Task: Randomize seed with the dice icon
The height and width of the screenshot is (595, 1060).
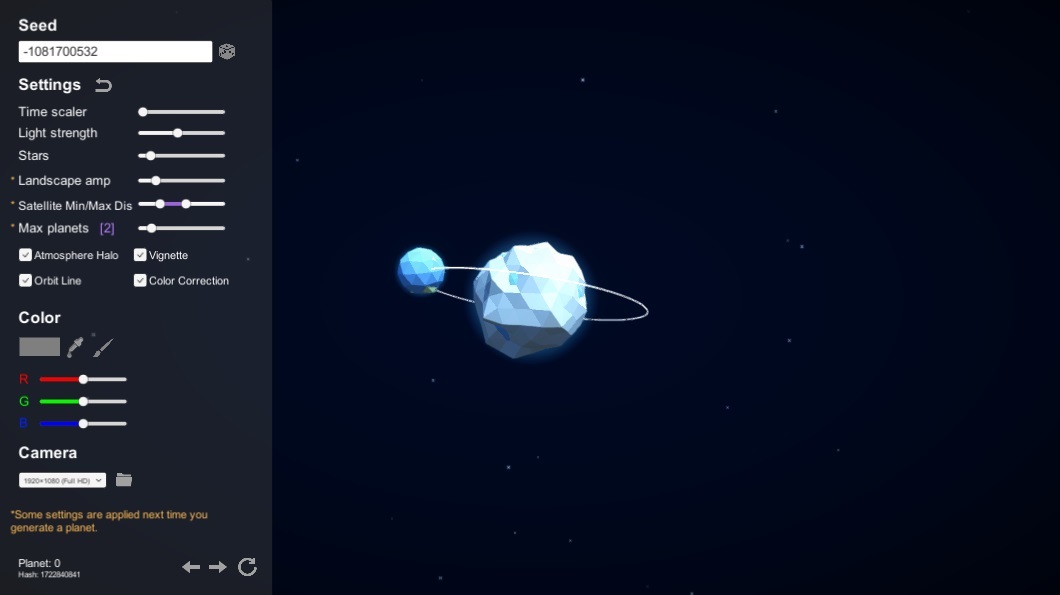Action: coord(227,52)
